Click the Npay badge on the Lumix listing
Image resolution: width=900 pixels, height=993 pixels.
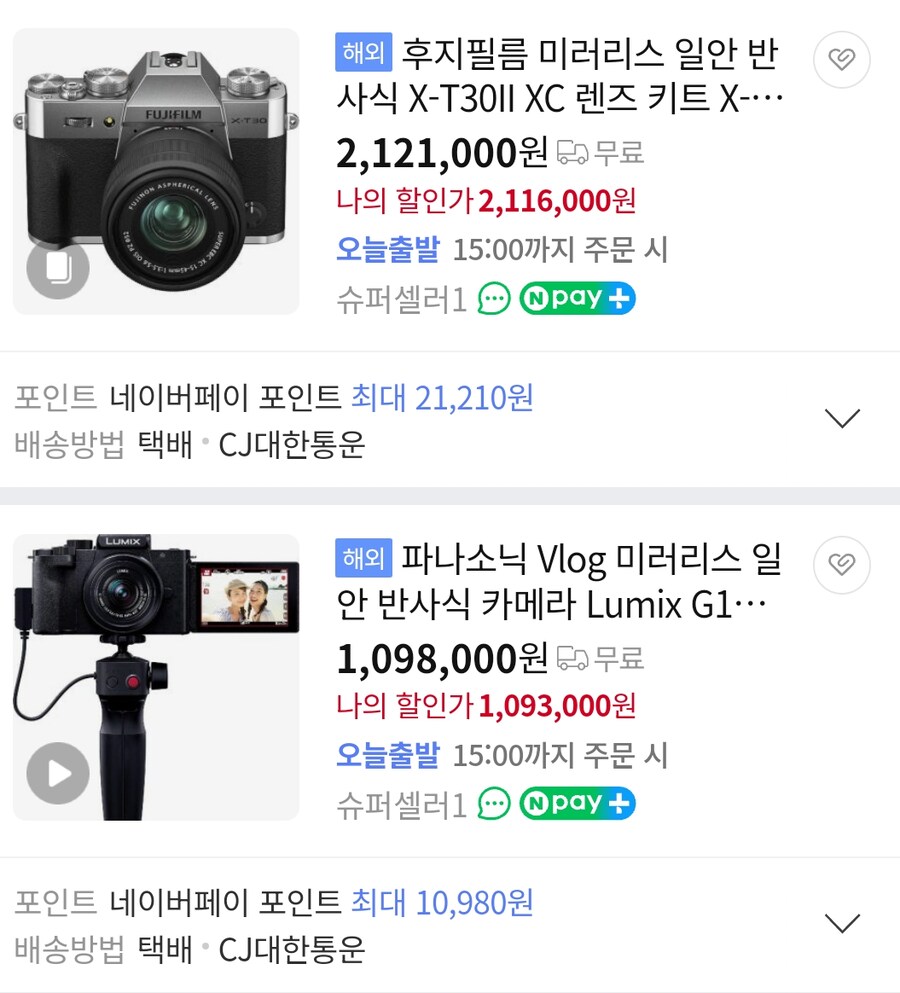578,802
